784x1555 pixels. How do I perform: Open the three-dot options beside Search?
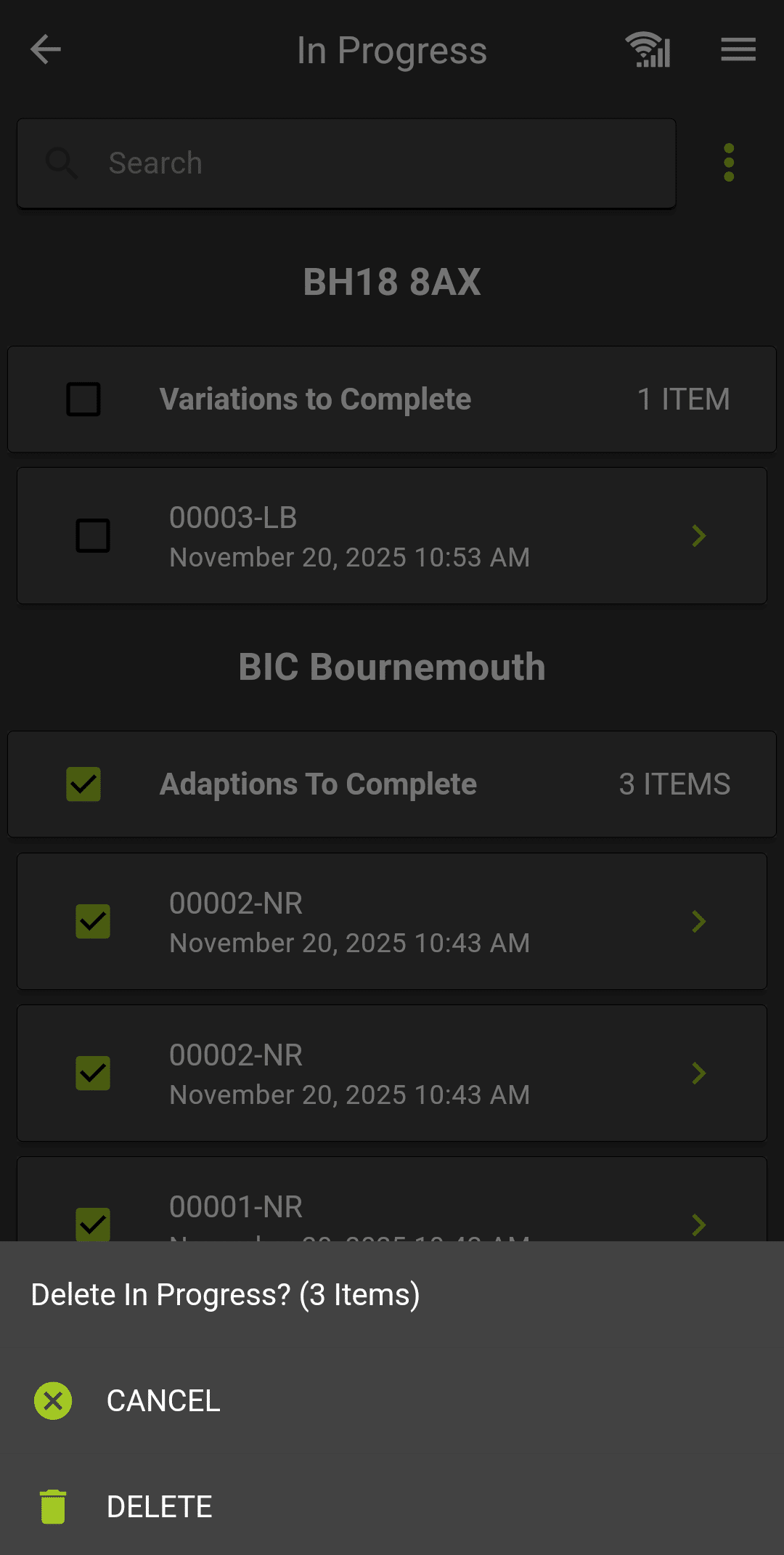729,163
